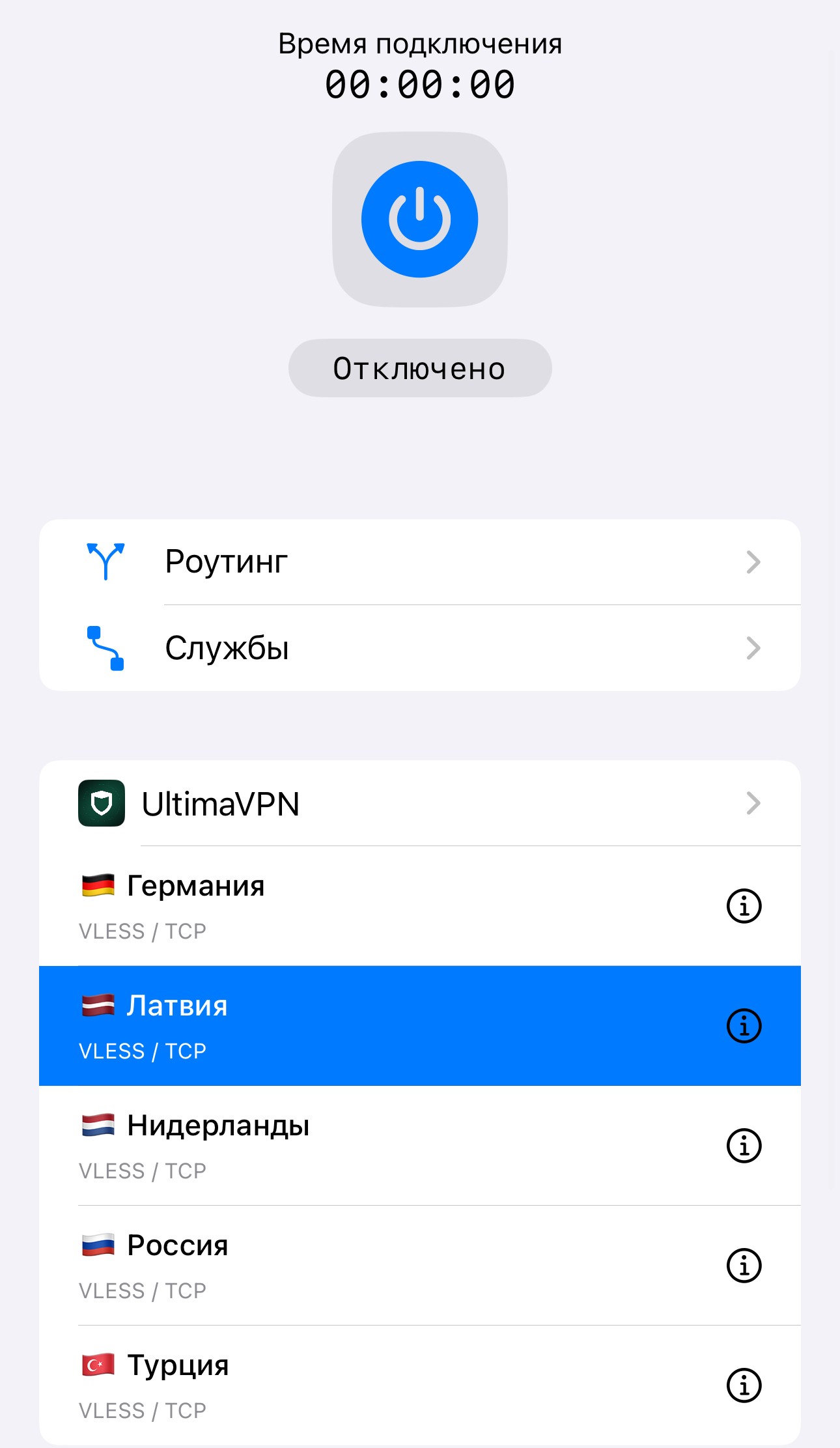View details of the Нидерланды server
The image size is (840, 1448).
(x=744, y=1146)
